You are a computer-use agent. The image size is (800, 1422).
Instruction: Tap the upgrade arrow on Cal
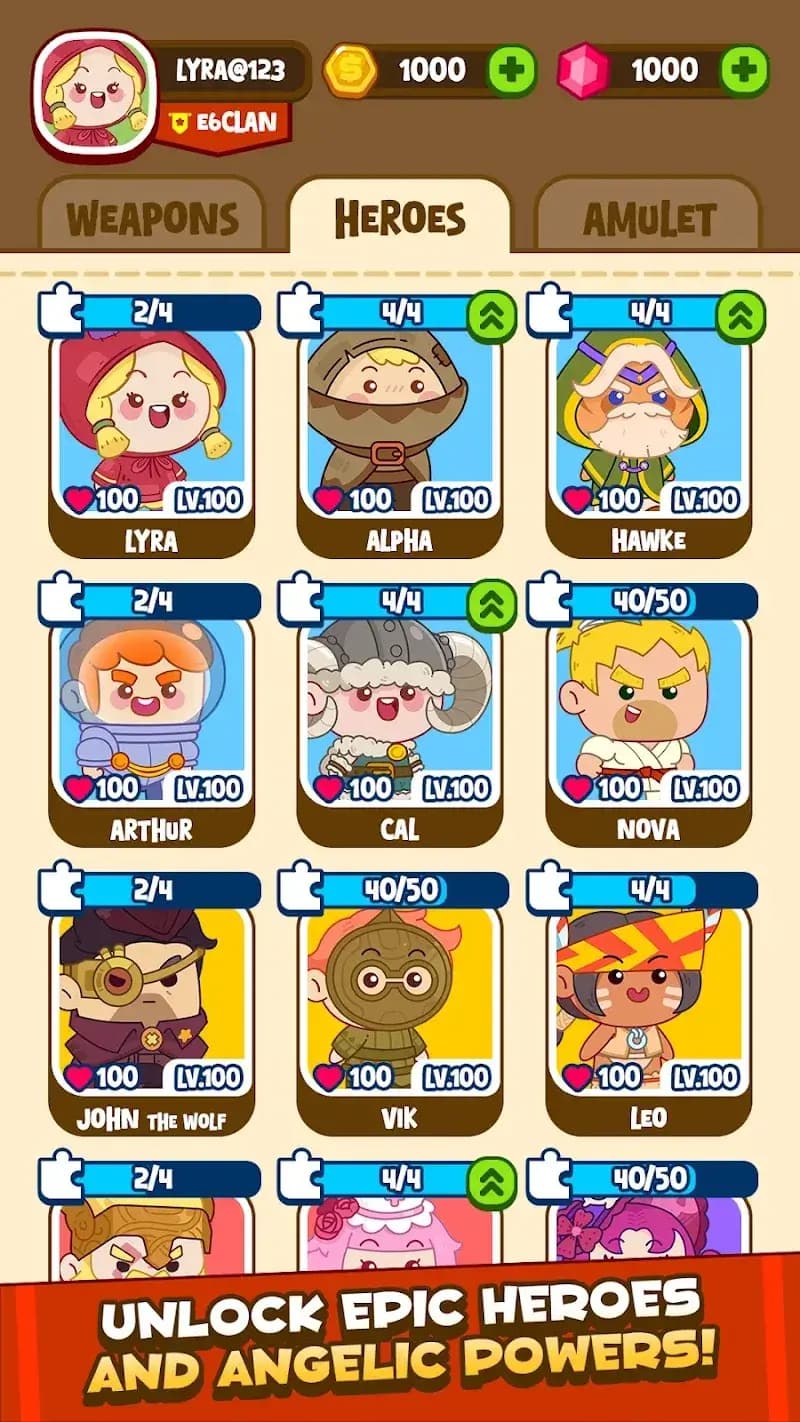pyautogui.click(x=492, y=603)
